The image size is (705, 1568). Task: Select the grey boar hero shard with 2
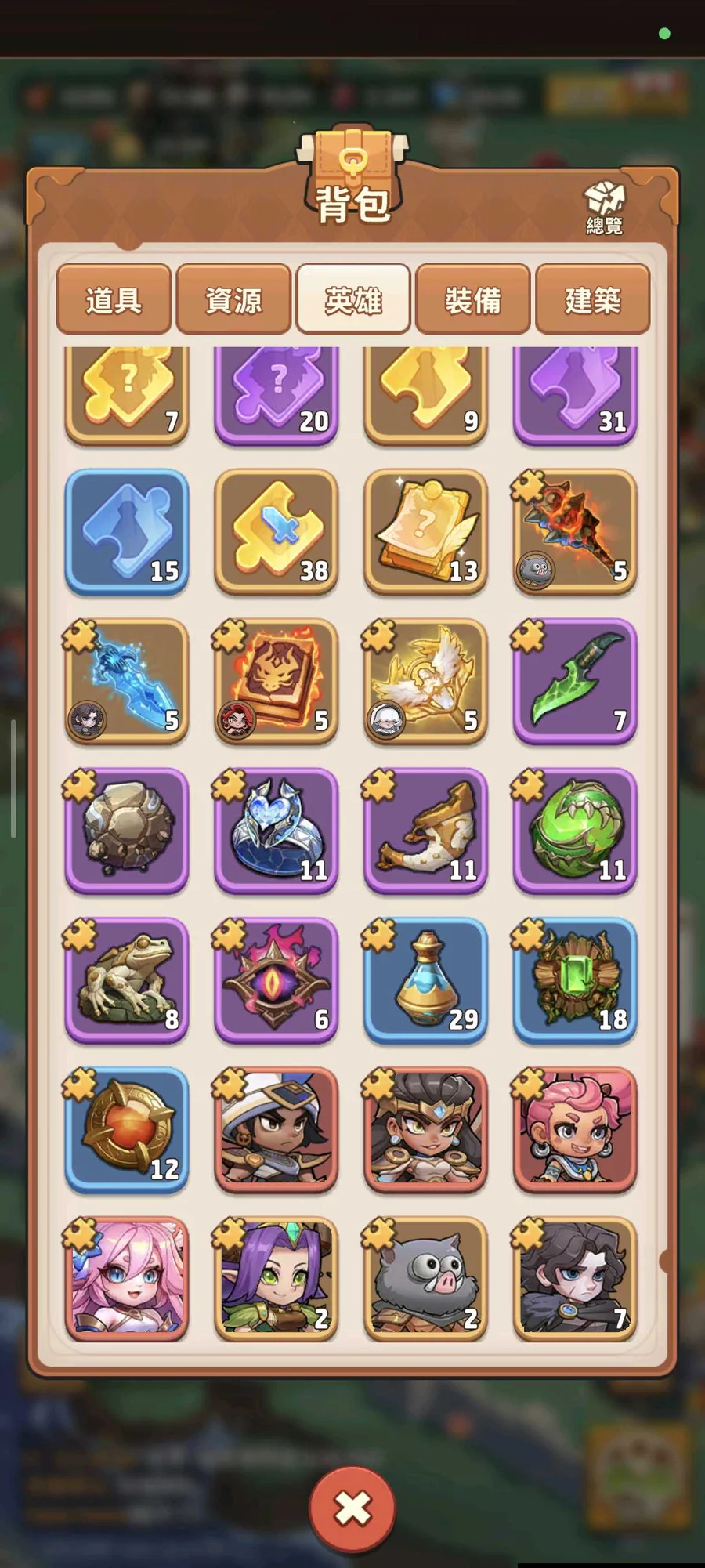(x=426, y=1277)
